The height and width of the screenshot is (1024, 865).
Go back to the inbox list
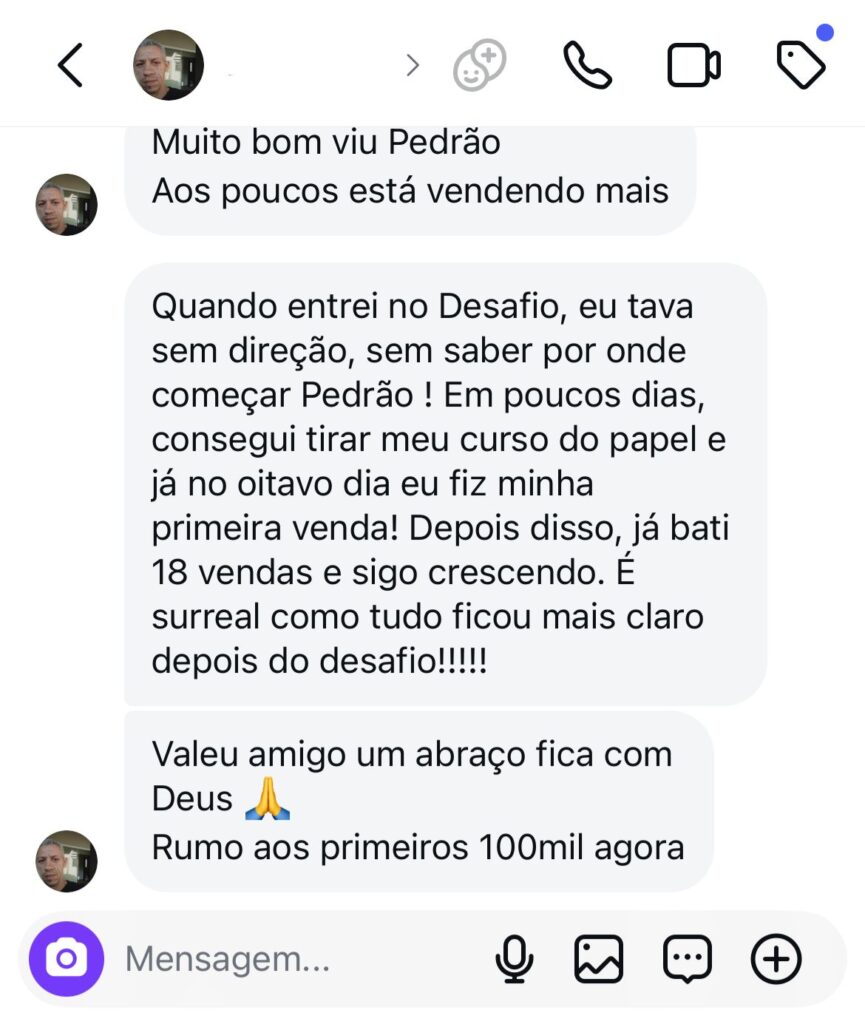click(x=69, y=66)
